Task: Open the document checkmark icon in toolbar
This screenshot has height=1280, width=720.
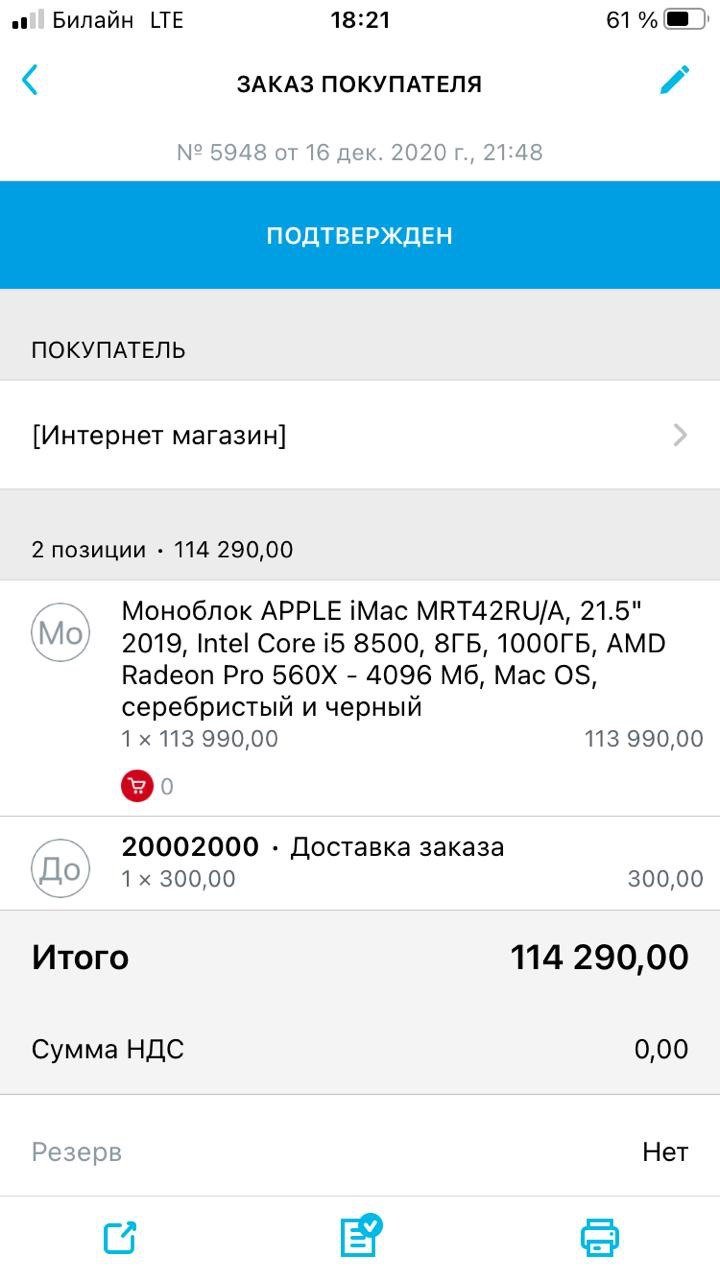Action: point(360,1236)
